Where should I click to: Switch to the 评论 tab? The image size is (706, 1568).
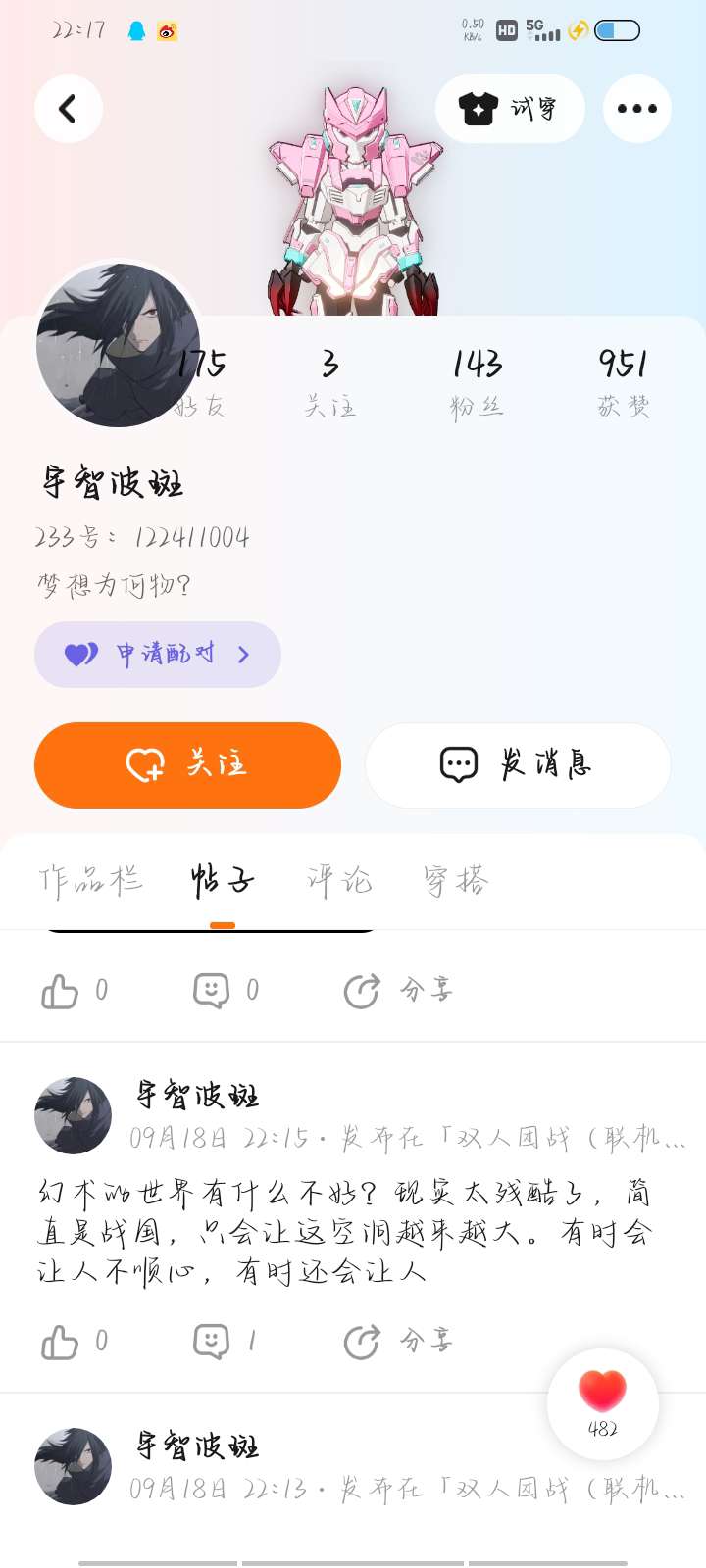[x=339, y=881]
